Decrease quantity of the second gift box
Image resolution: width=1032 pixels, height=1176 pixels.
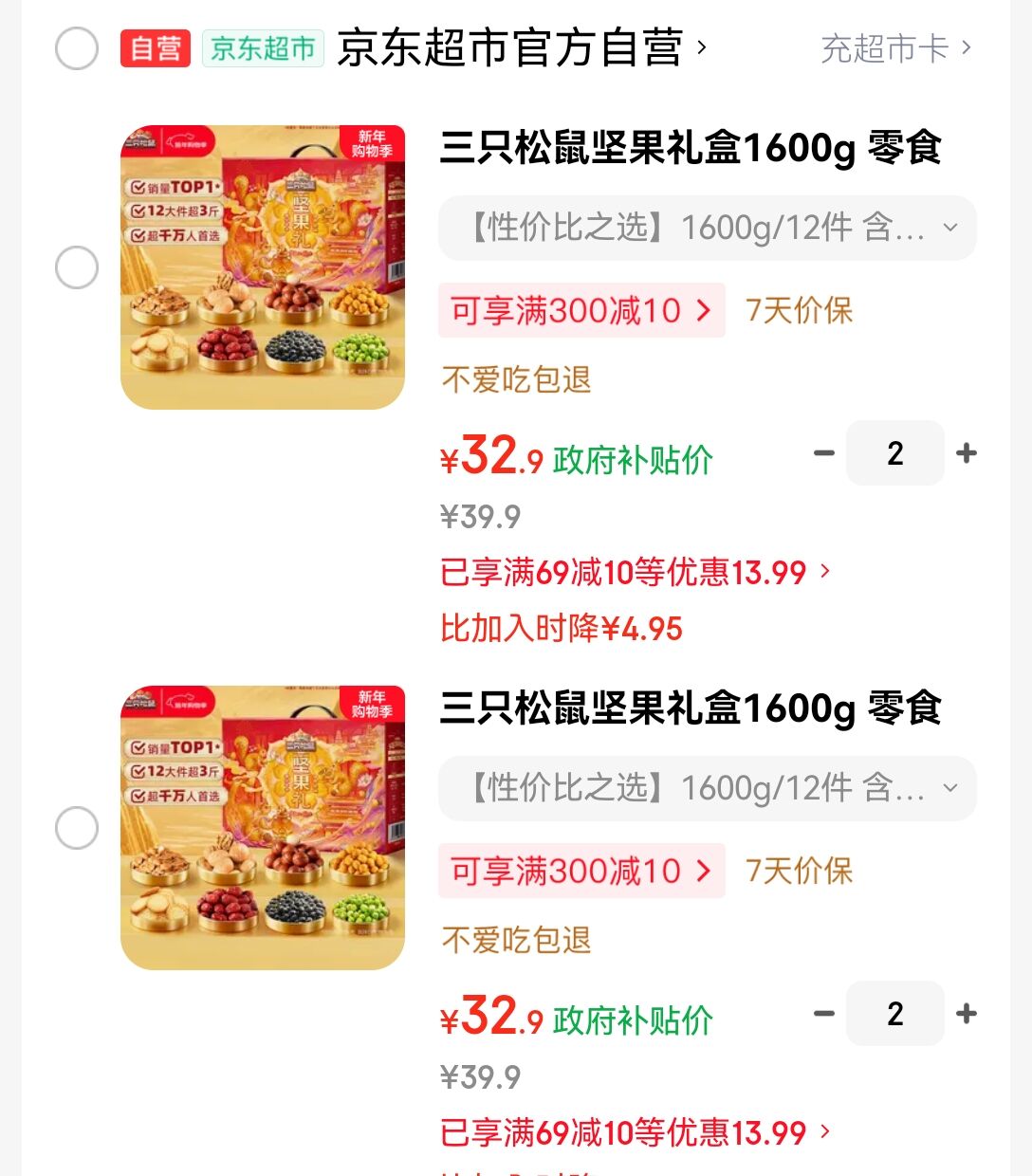tap(824, 1014)
